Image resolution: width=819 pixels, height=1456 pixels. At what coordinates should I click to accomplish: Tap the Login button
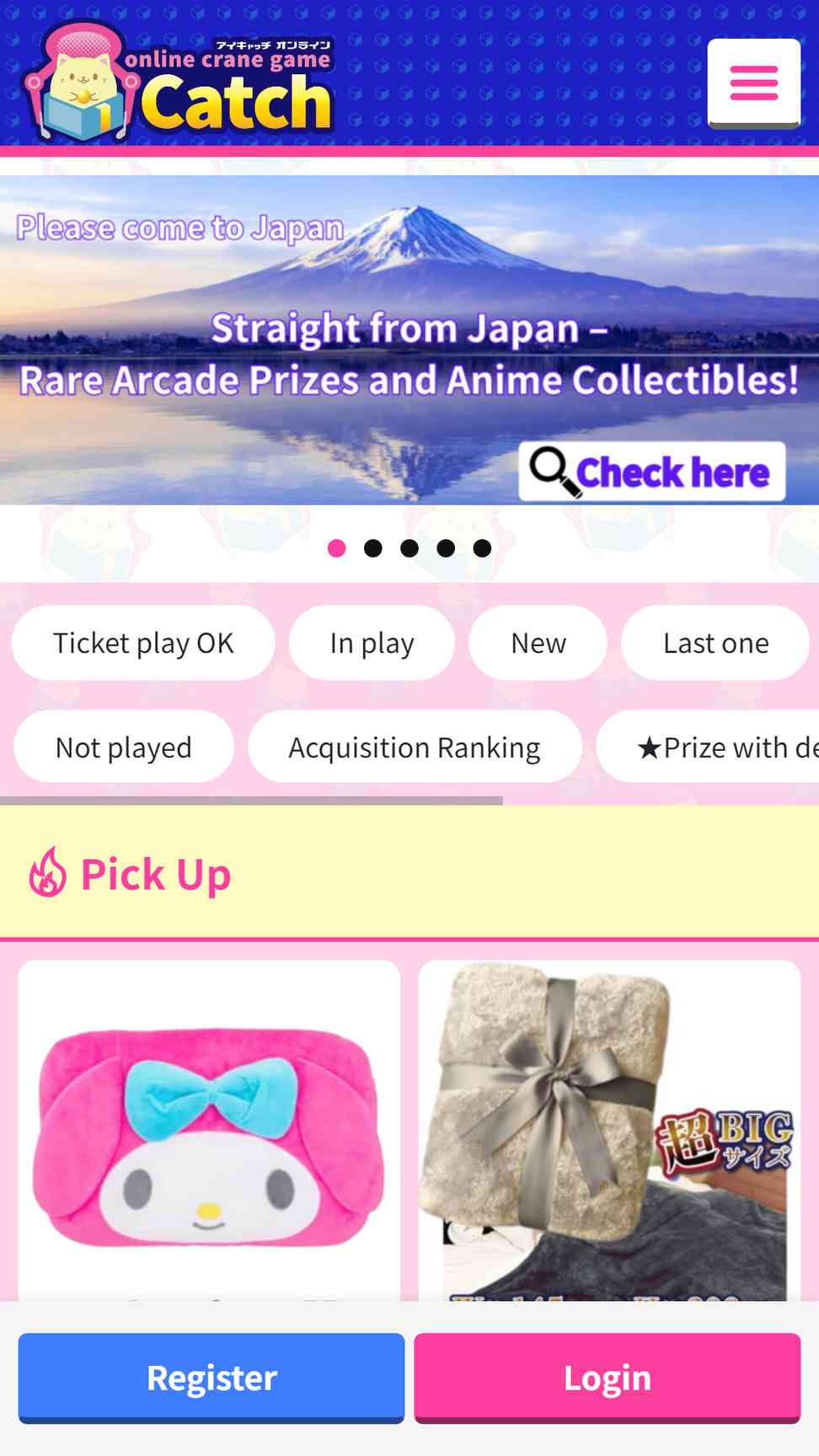pos(608,1378)
